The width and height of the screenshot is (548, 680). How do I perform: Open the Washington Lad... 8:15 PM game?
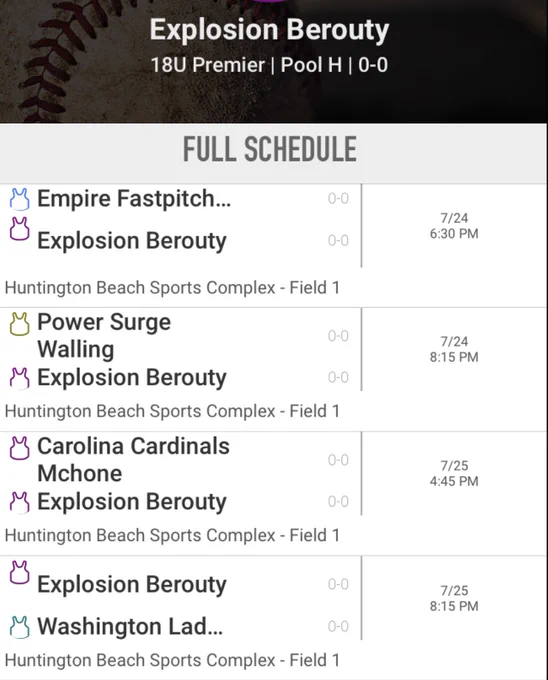point(273,618)
